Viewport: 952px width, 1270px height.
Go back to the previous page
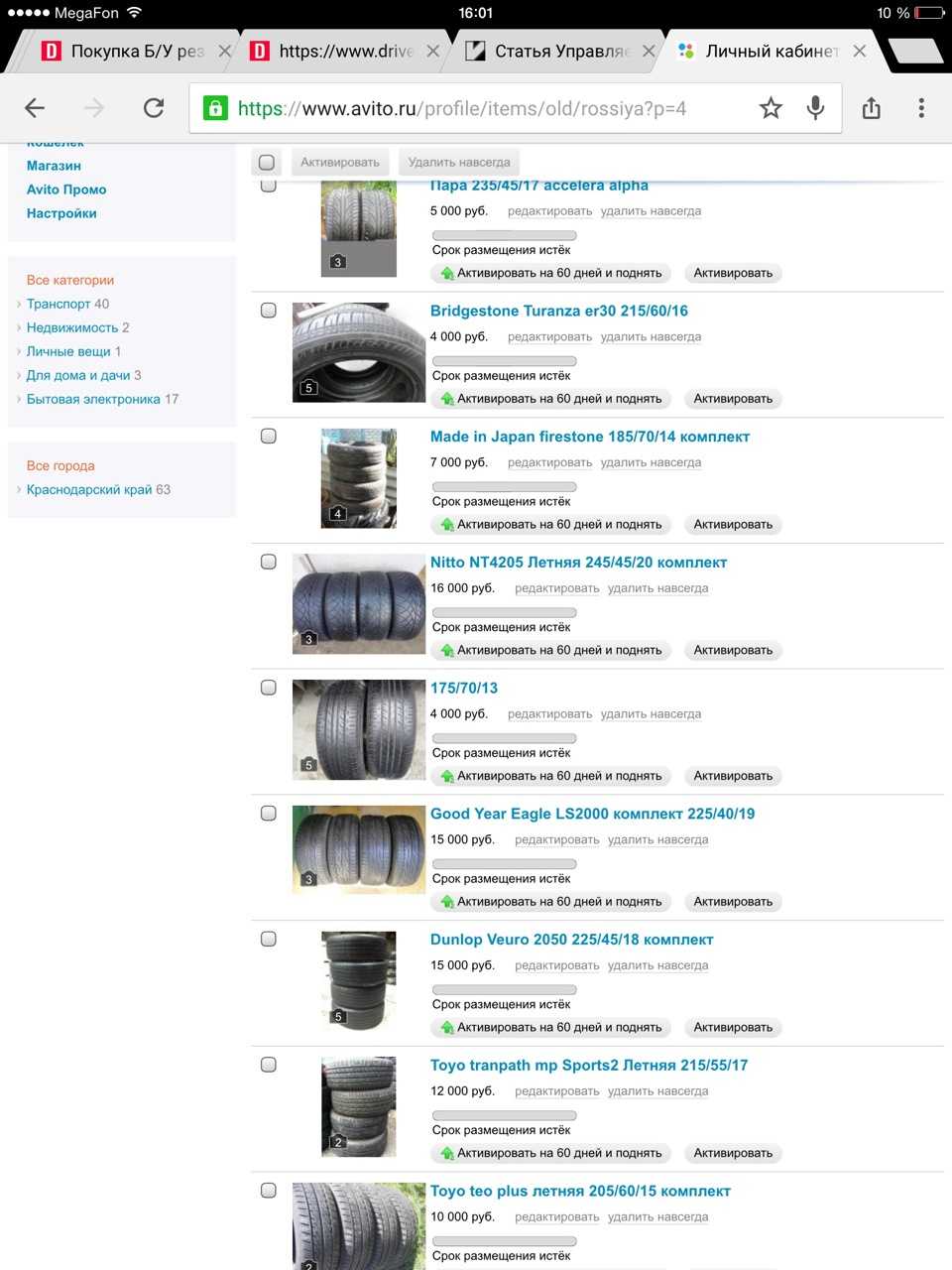pos(35,108)
